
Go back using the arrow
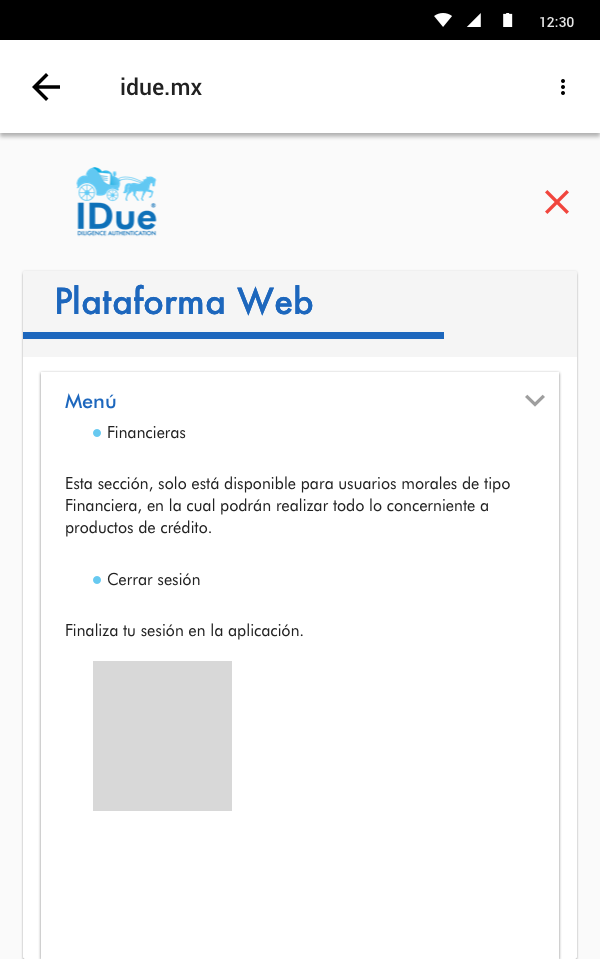pyautogui.click(x=46, y=87)
